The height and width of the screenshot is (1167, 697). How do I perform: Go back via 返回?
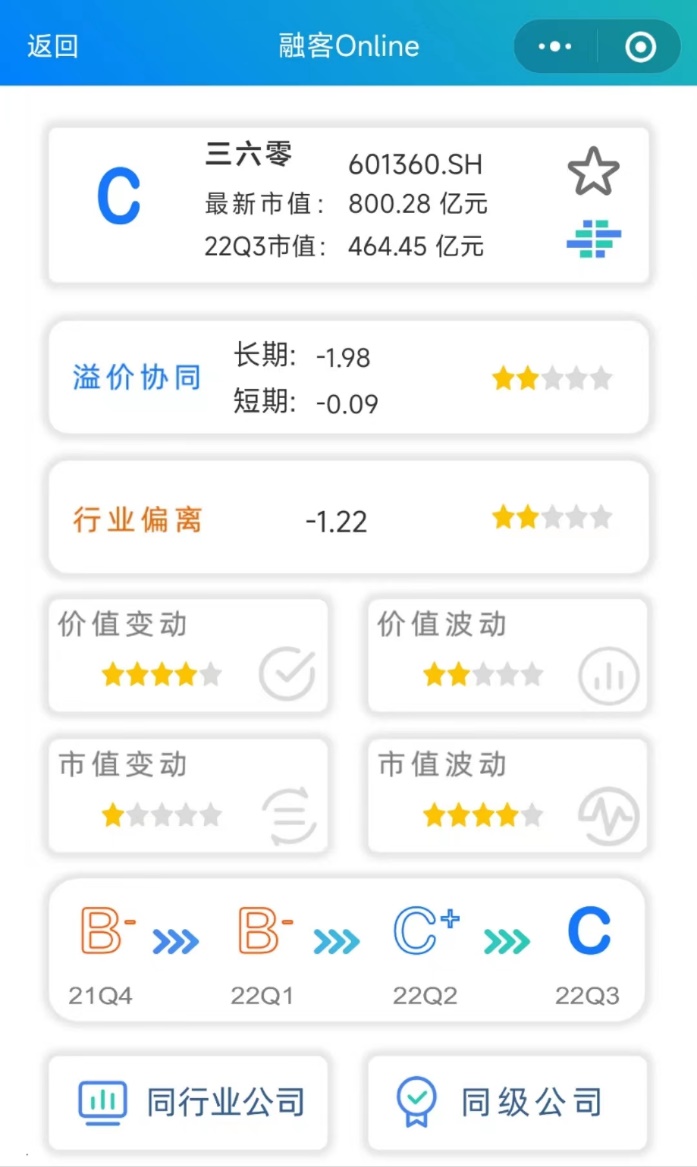52,46
